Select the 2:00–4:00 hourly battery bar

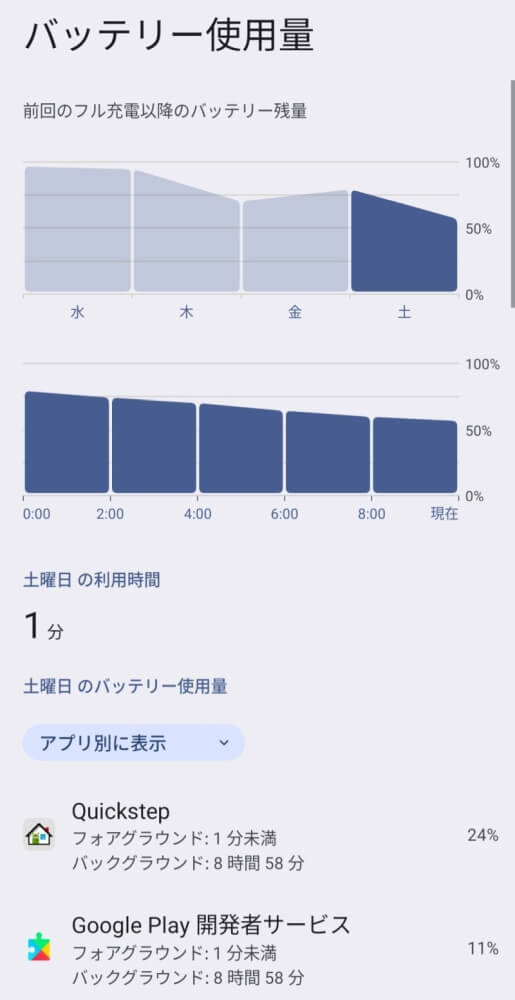(154, 445)
